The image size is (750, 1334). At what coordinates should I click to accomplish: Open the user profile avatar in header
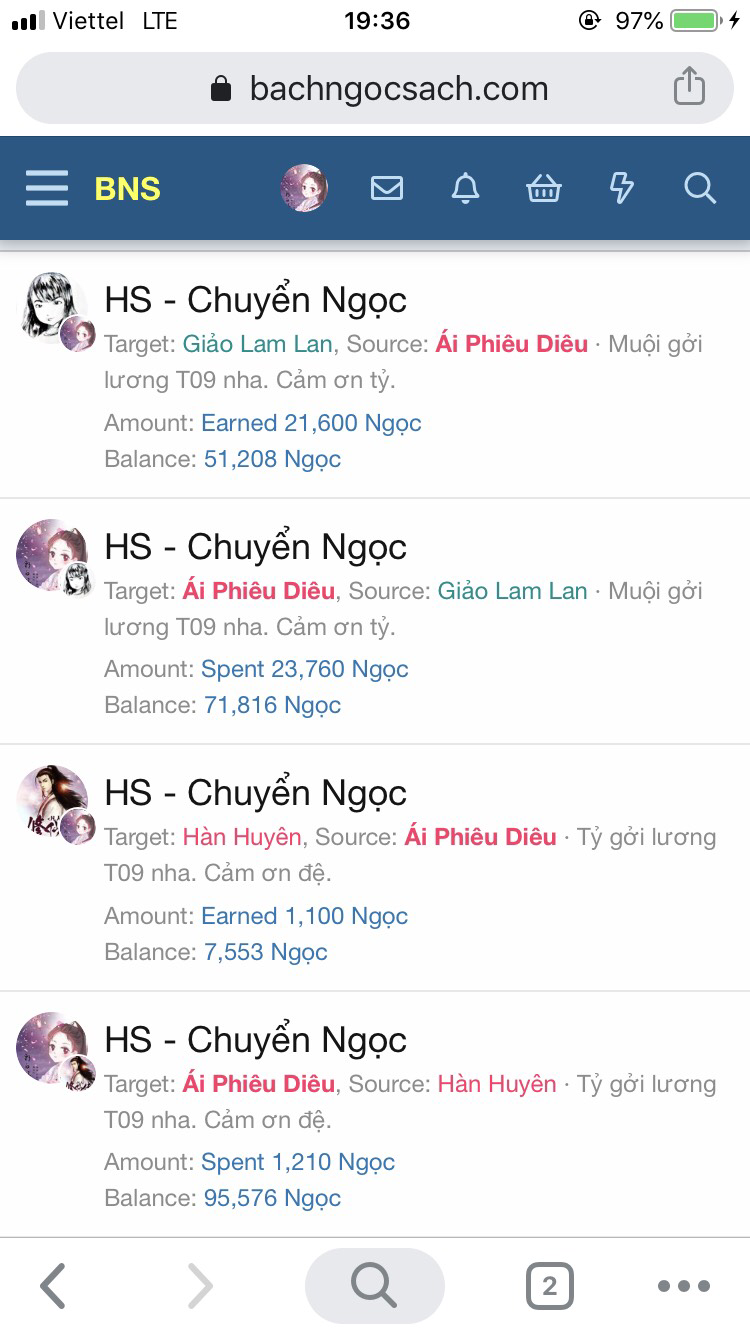tap(304, 188)
